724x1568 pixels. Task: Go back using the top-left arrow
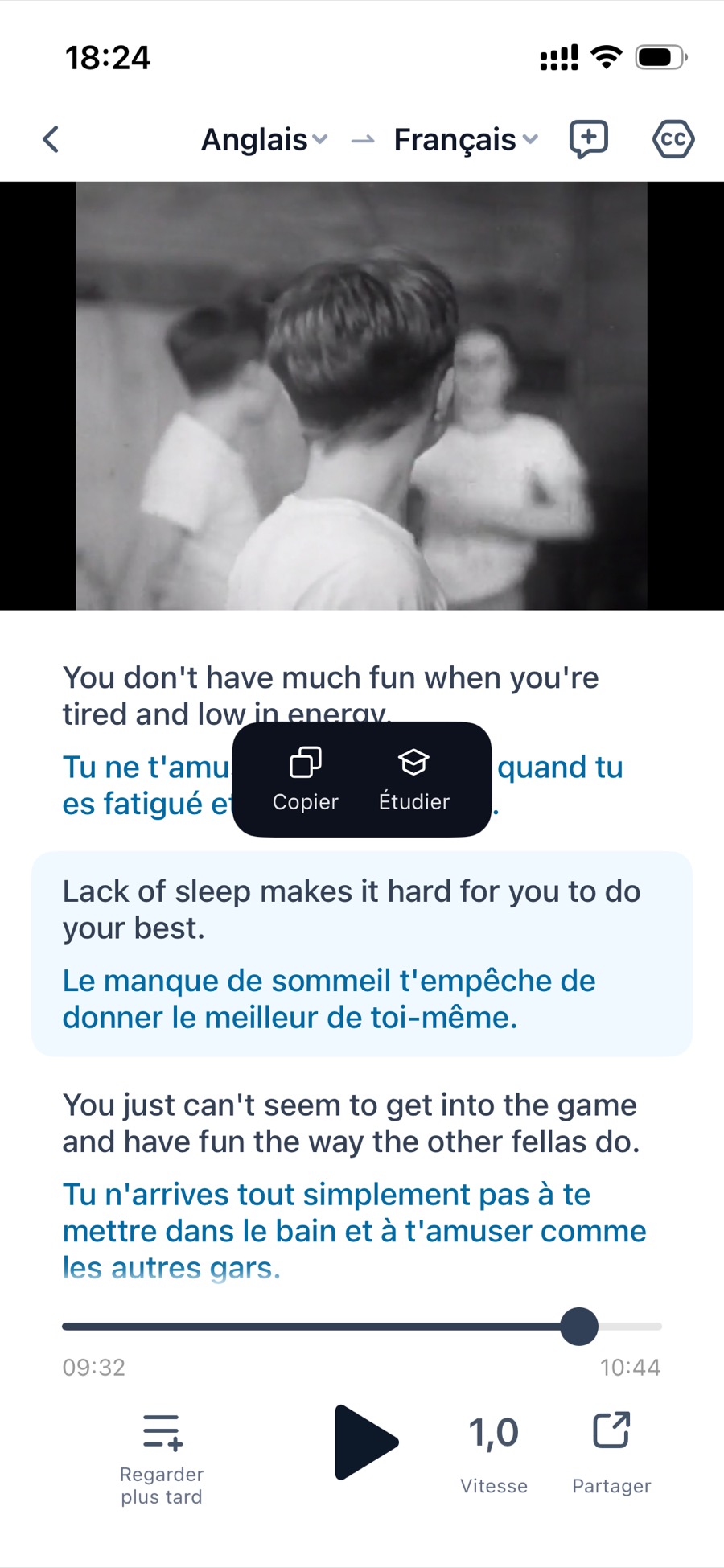click(51, 139)
